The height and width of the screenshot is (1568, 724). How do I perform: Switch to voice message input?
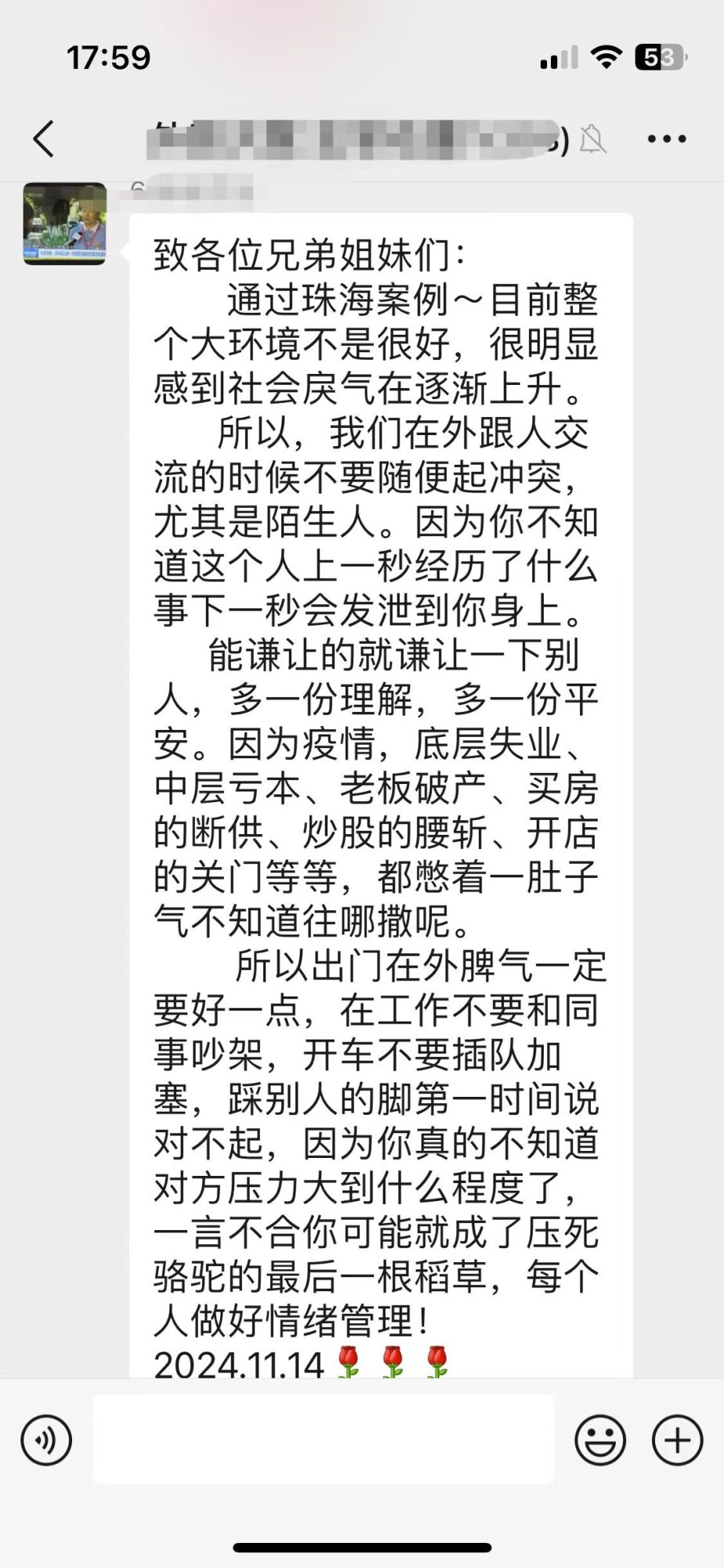tap(47, 1440)
